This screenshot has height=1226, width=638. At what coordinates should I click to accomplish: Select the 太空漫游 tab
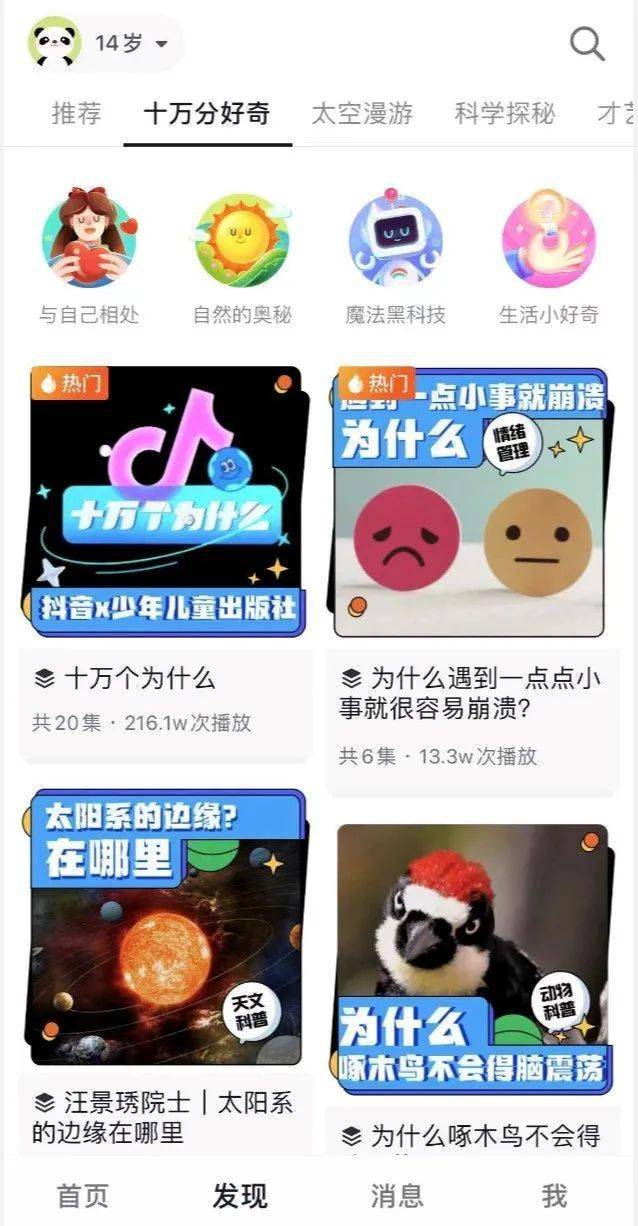pyautogui.click(x=362, y=113)
